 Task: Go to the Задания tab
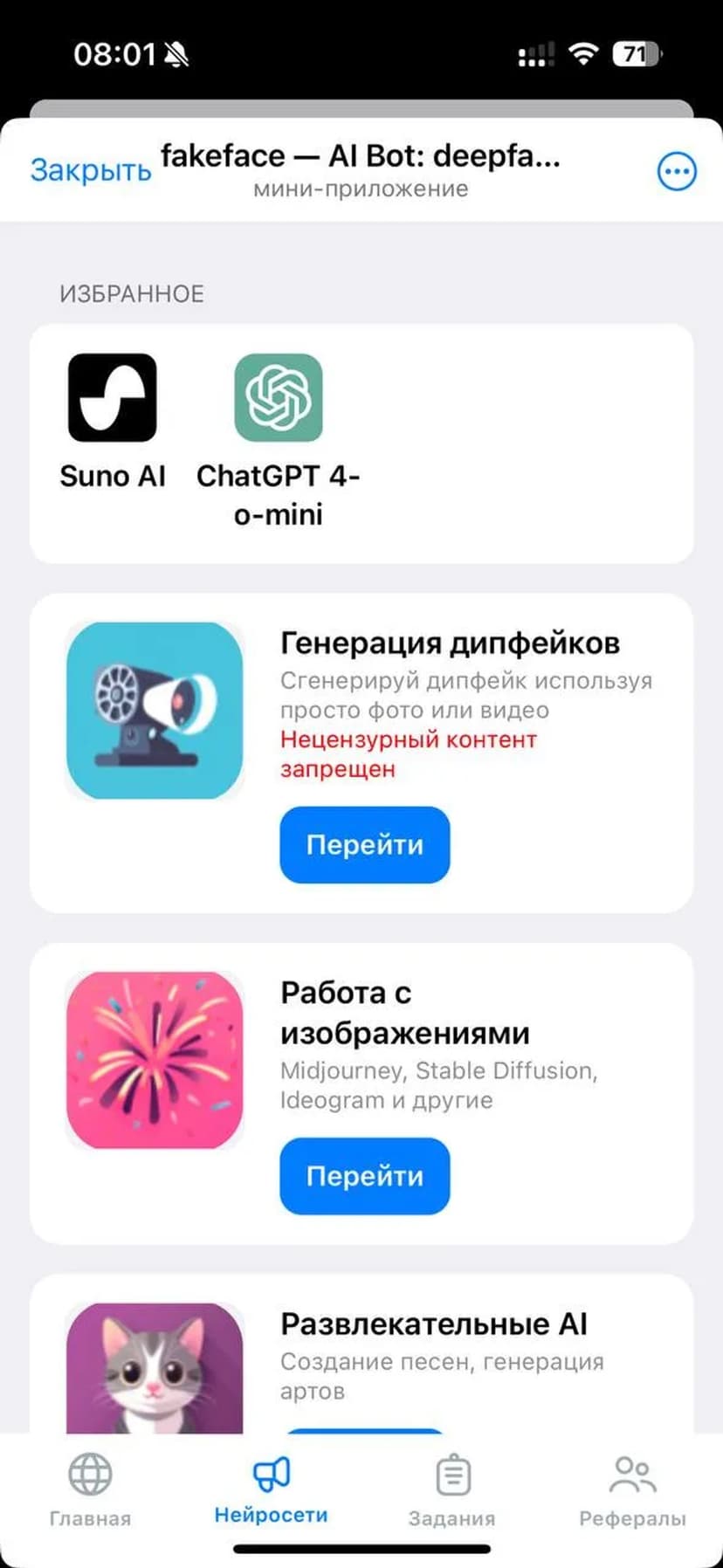452,1490
